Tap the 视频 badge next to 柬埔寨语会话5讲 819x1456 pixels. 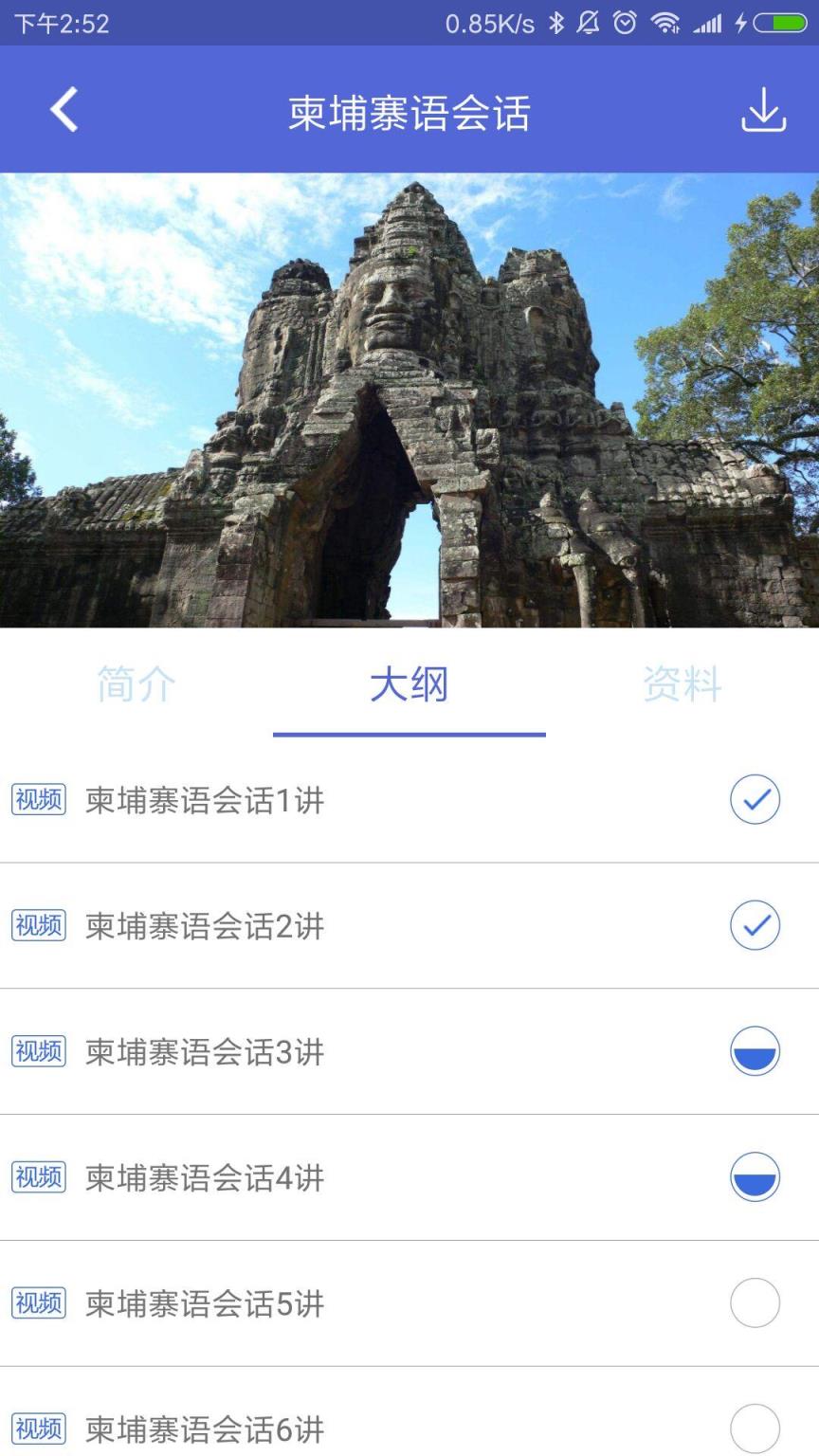click(x=38, y=1302)
